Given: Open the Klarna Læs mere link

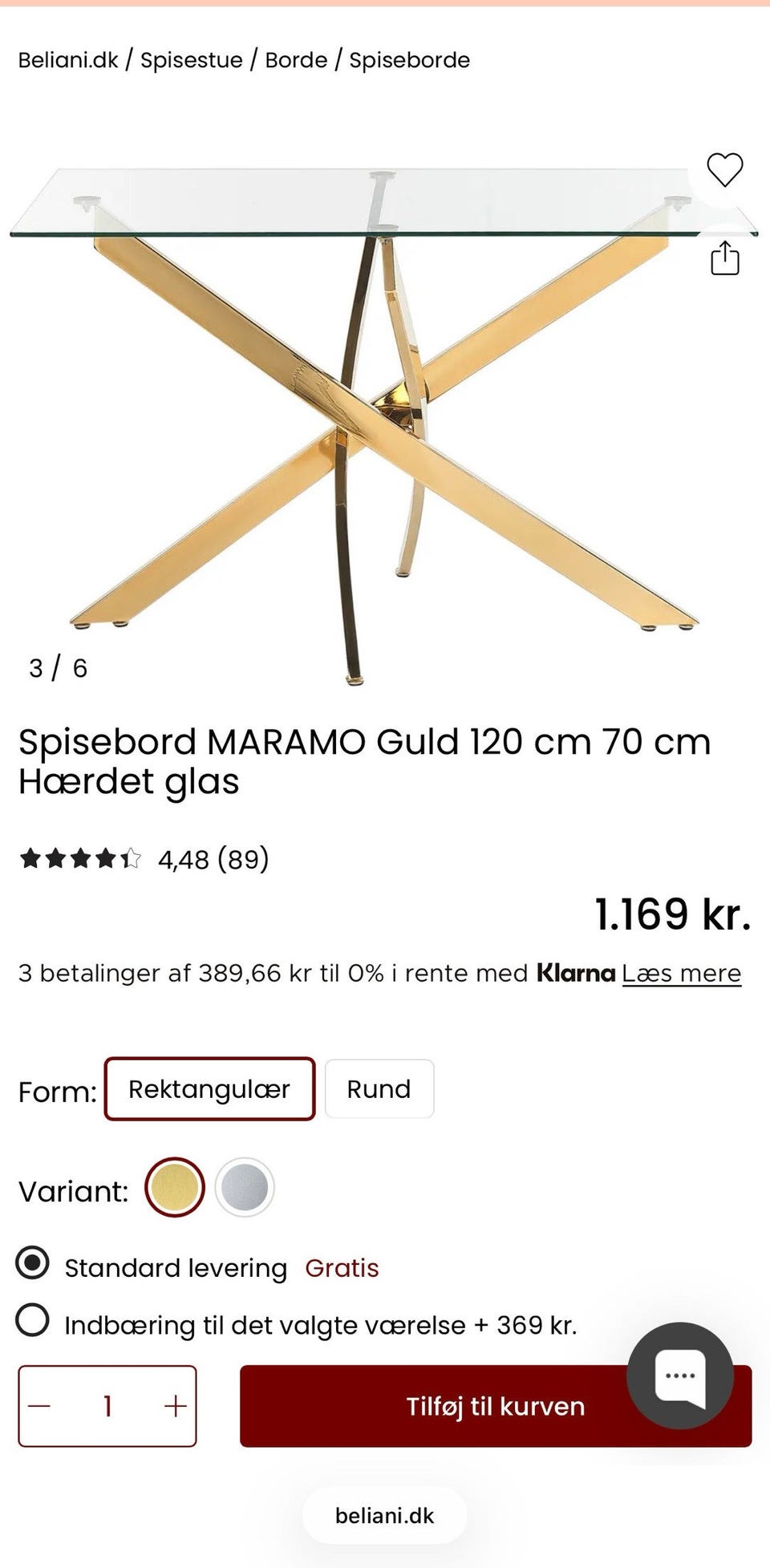Looking at the screenshot, I should pyautogui.click(x=681, y=973).
